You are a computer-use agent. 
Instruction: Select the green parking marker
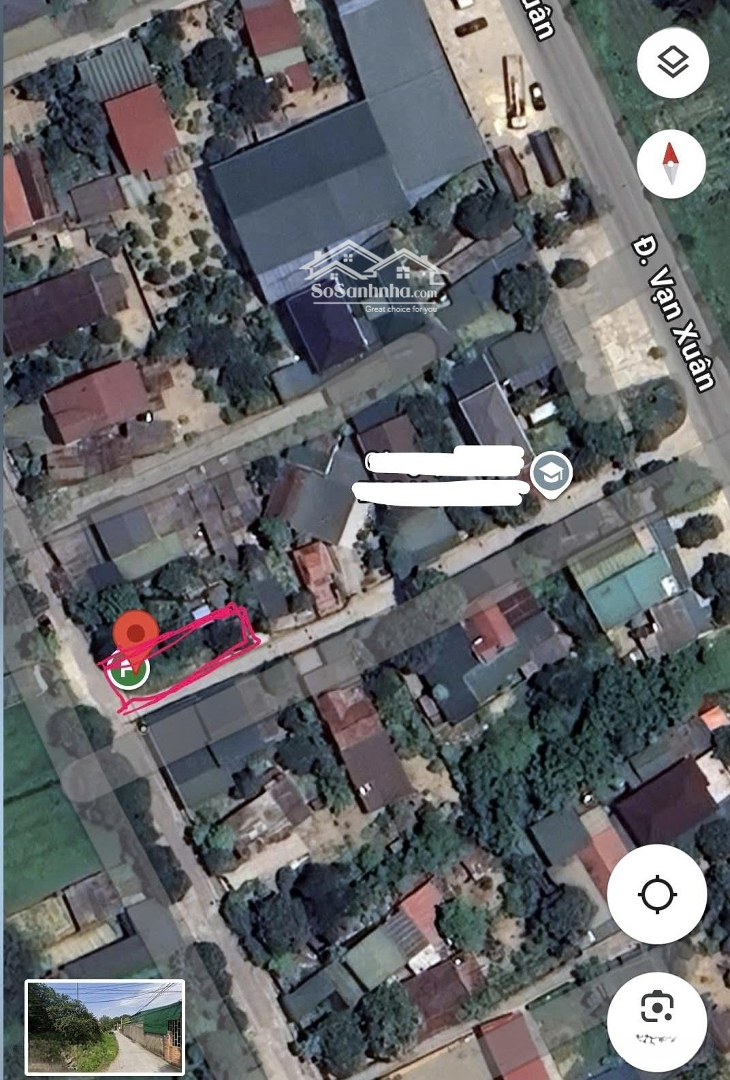[x=128, y=669]
